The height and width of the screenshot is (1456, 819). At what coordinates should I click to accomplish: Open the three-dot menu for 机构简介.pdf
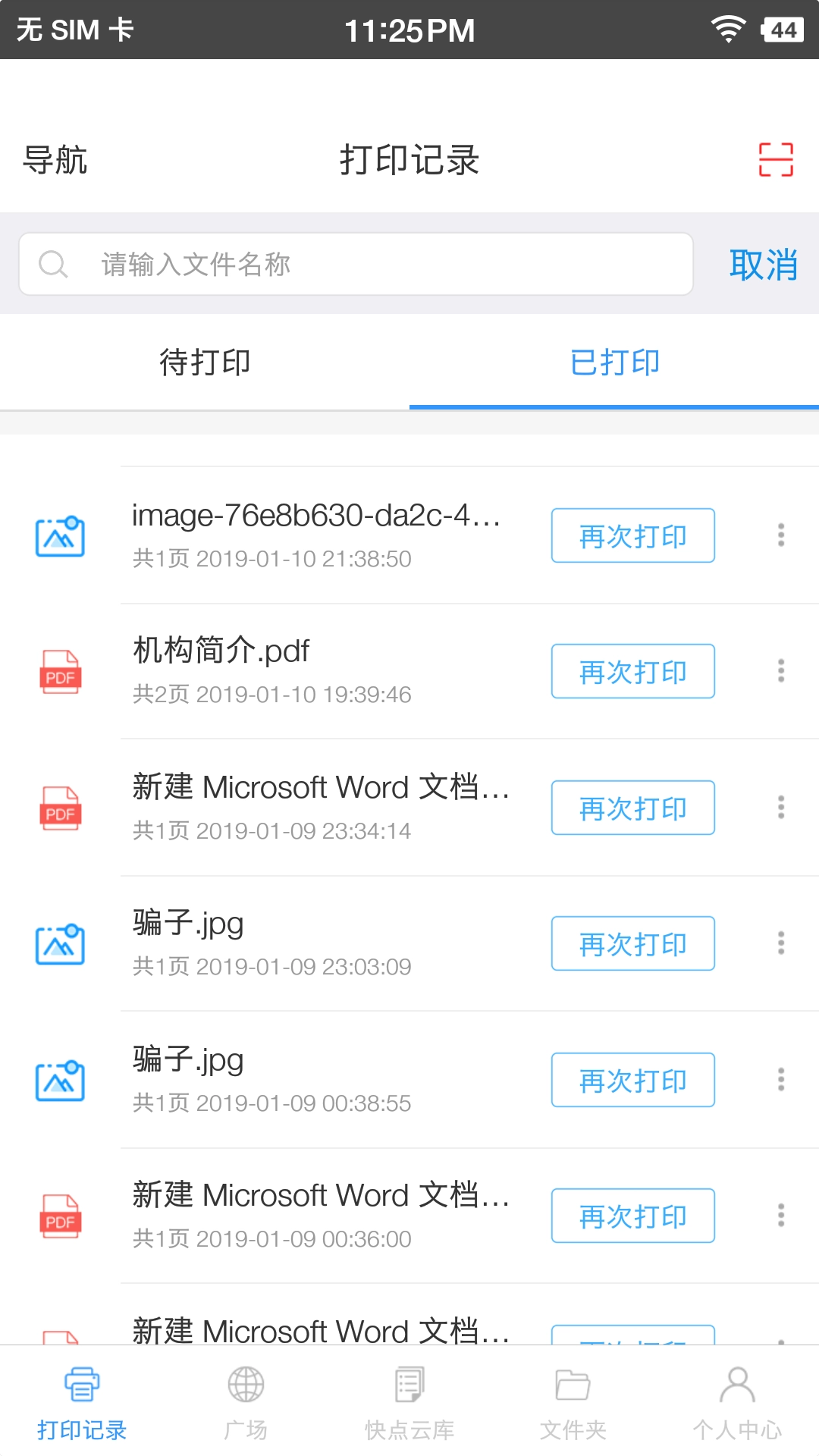pyautogui.click(x=781, y=671)
